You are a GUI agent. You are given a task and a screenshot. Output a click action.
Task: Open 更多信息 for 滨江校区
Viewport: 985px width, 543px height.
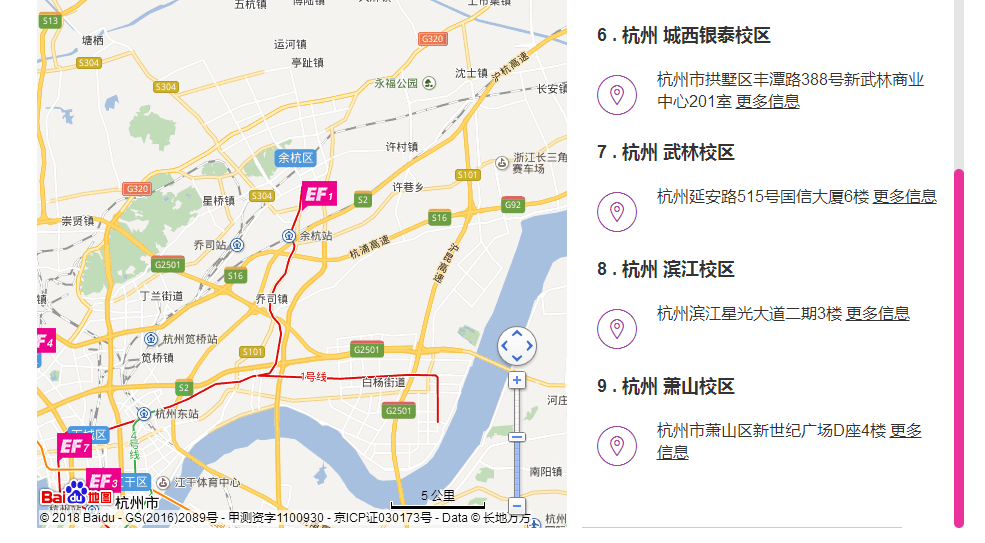click(877, 314)
